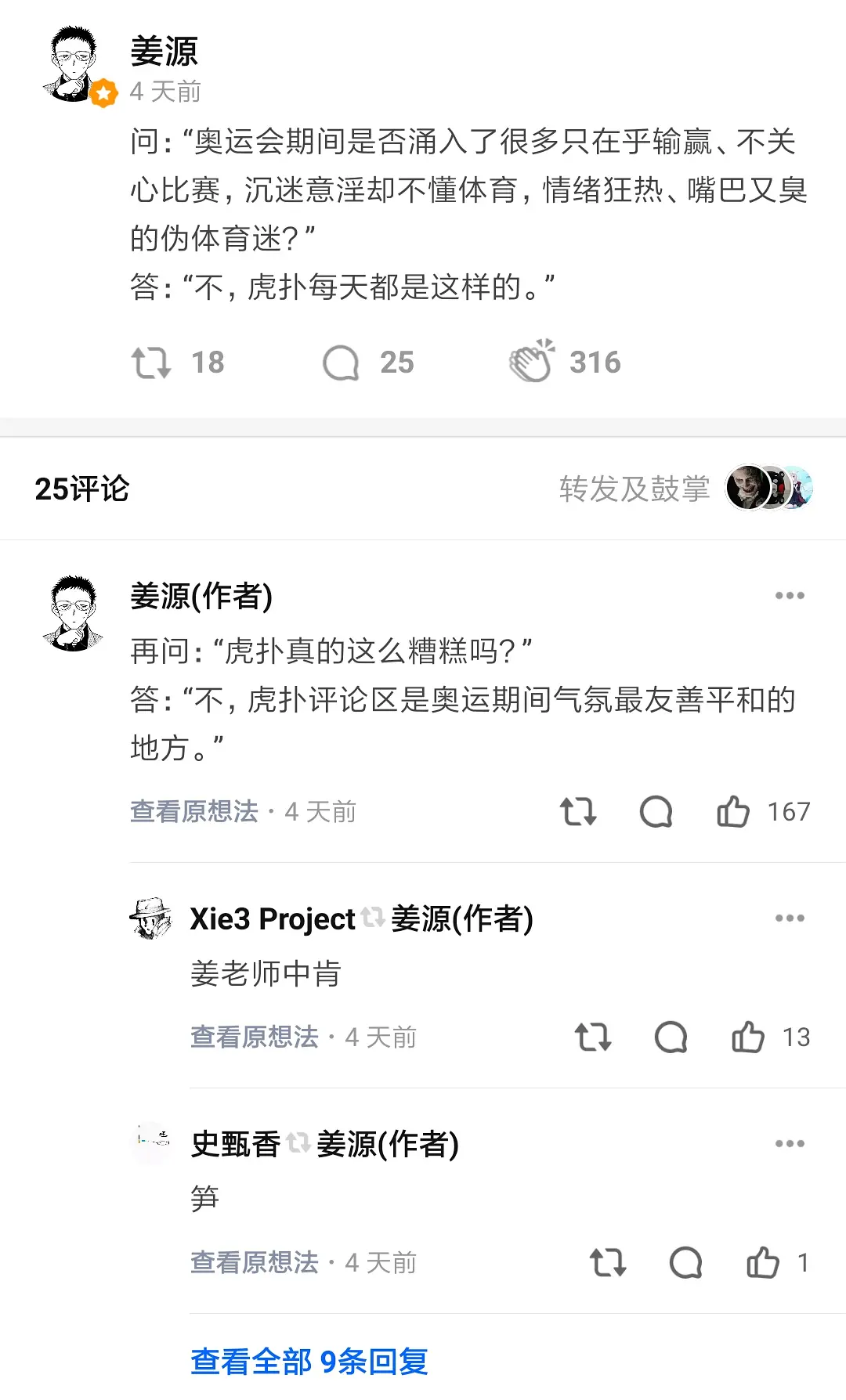Repost Xie3 Project's reply
Viewport: 846px width, 1400px height.
pyautogui.click(x=593, y=1037)
